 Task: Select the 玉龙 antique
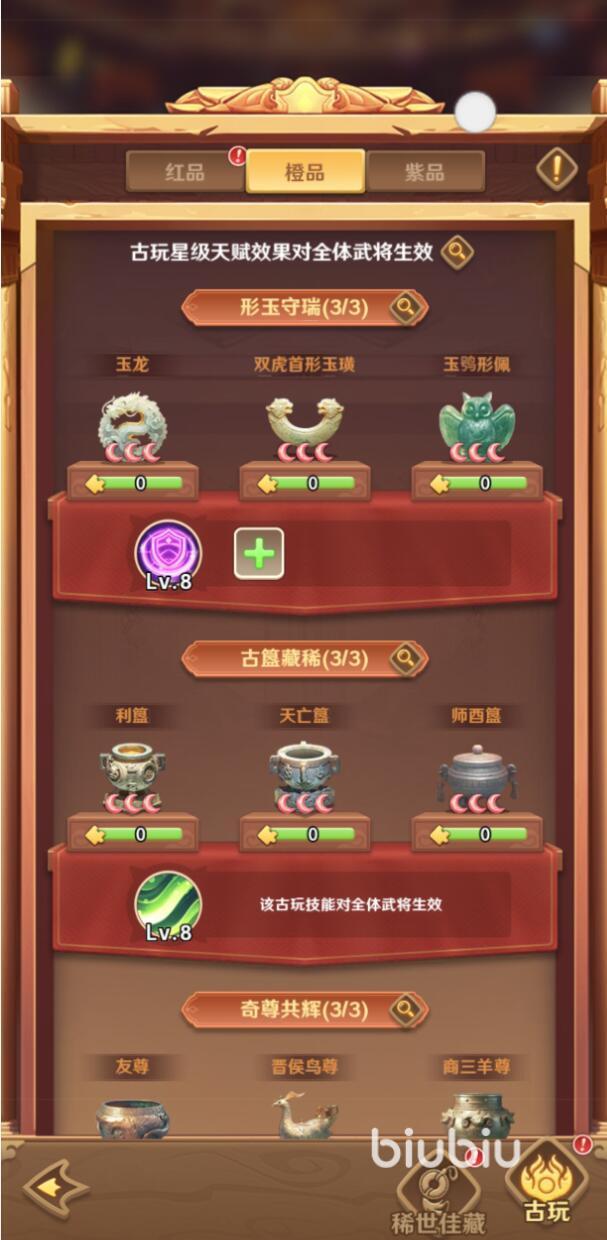click(x=132, y=425)
